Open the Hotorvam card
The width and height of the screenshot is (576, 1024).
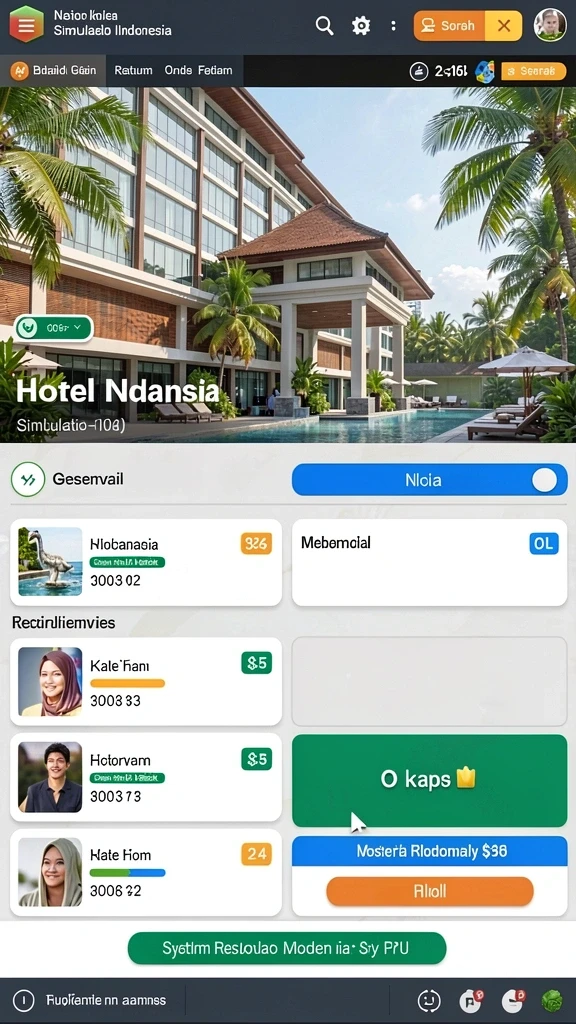click(x=146, y=777)
